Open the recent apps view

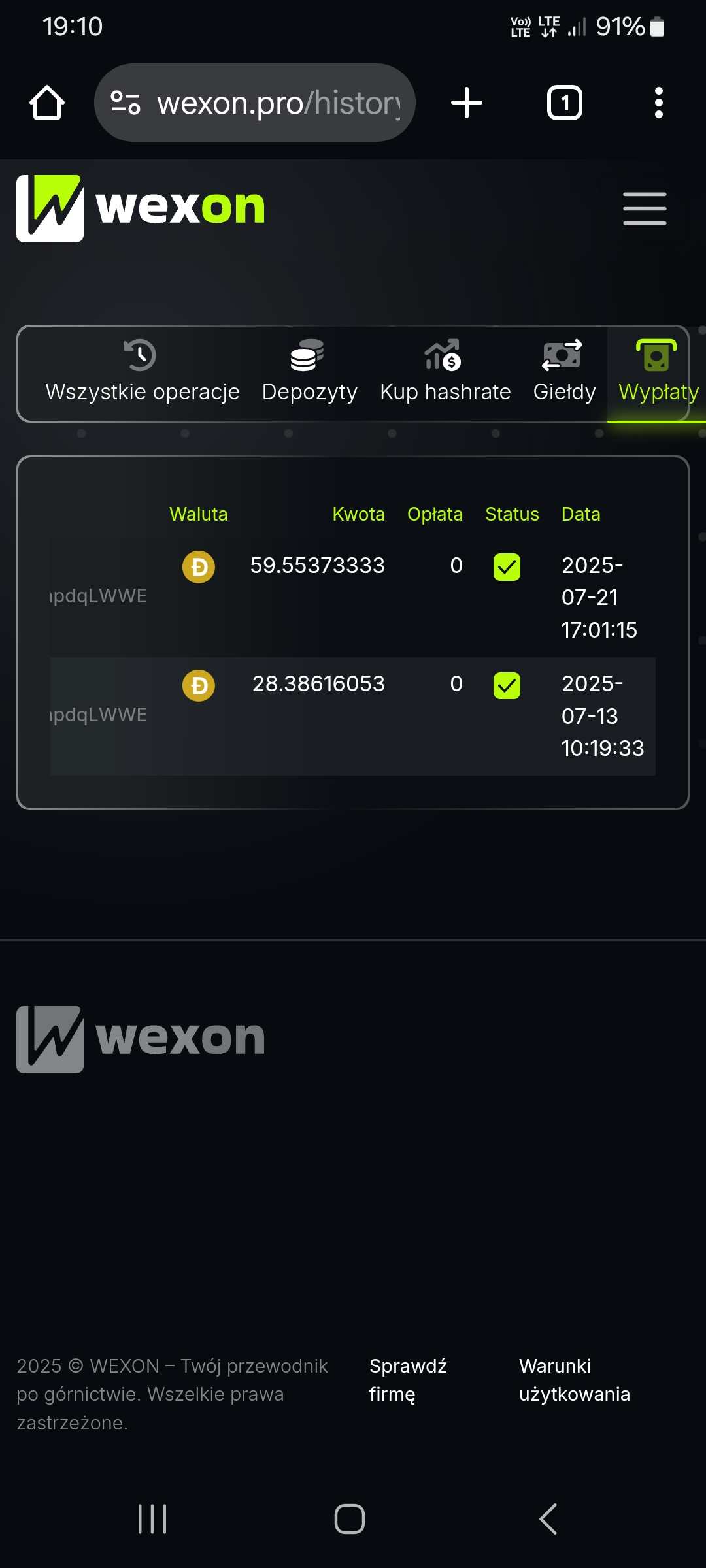[x=152, y=1519]
